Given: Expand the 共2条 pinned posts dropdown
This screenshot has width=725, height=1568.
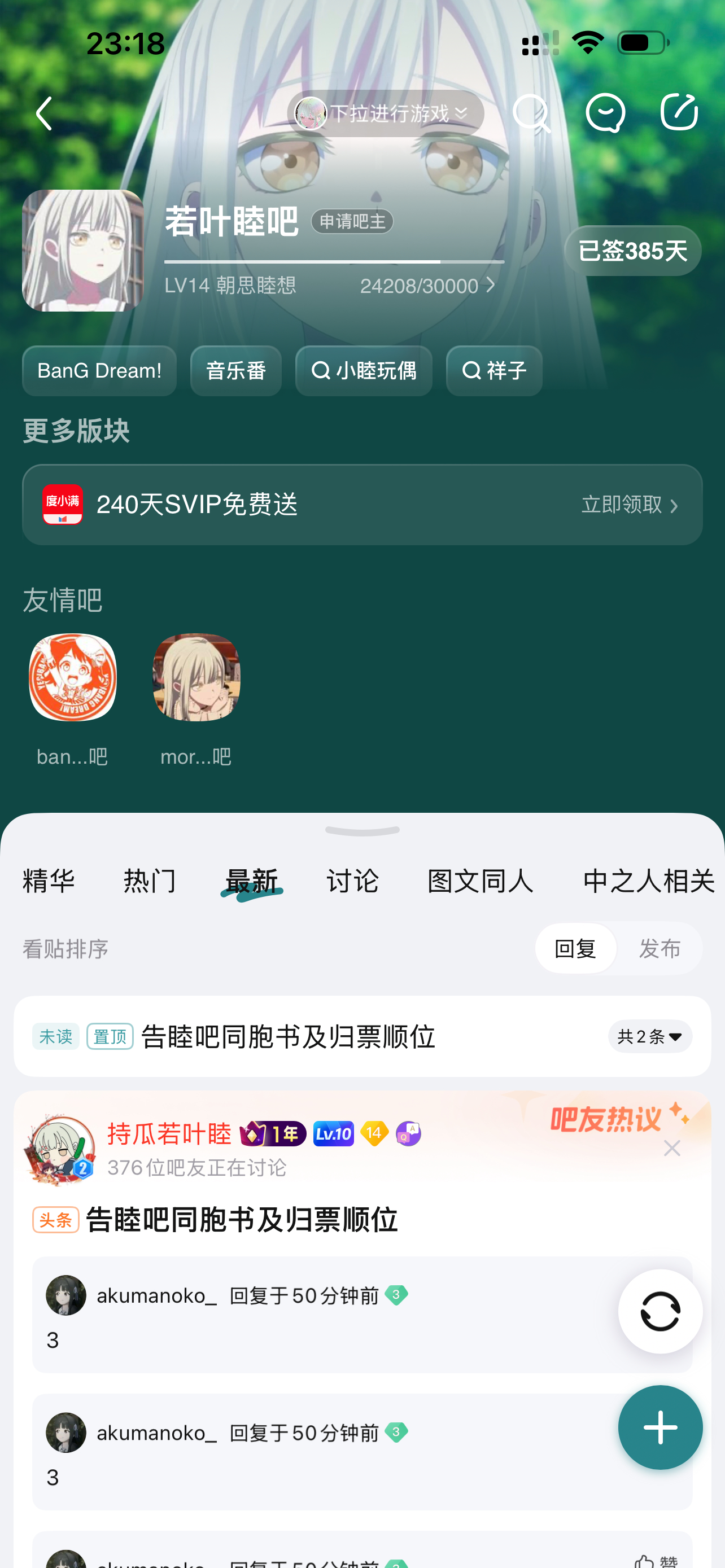Looking at the screenshot, I should click(649, 1036).
